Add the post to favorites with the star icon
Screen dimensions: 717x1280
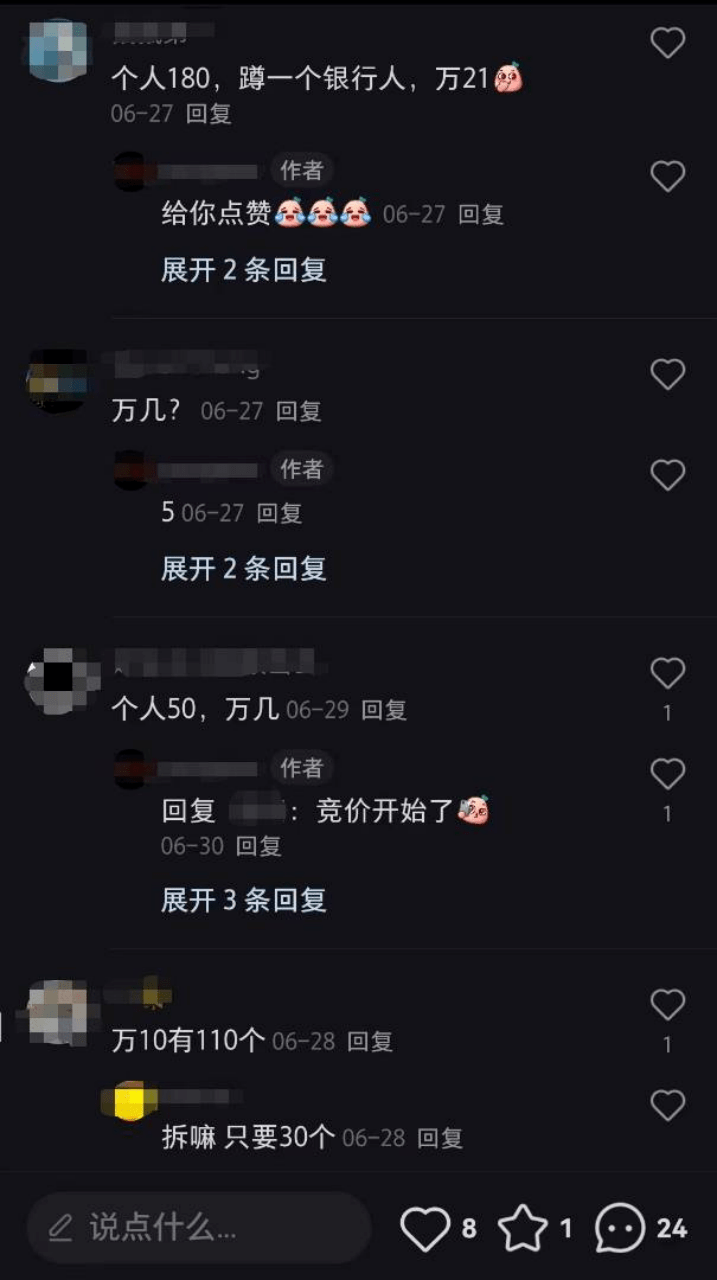point(523,1228)
